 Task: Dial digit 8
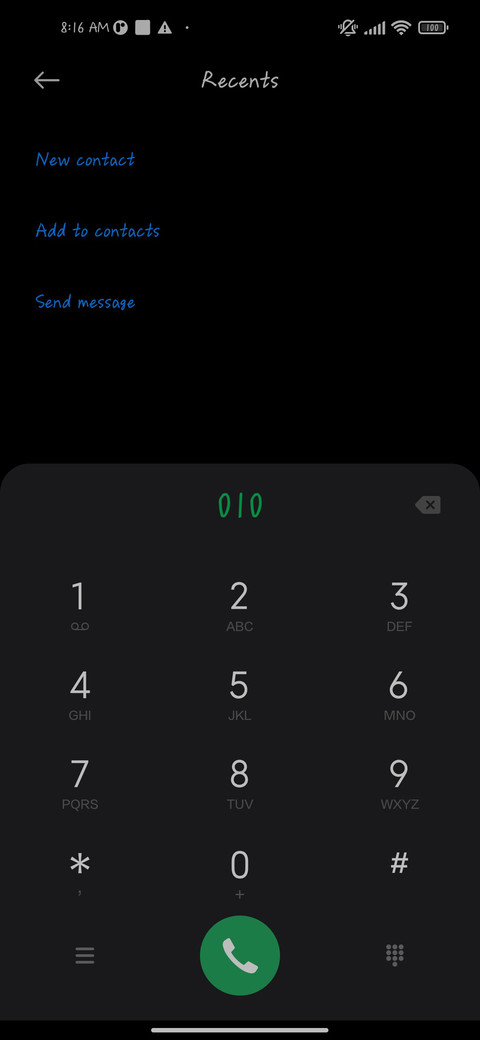pyautogui.click(x=239, y=783)
